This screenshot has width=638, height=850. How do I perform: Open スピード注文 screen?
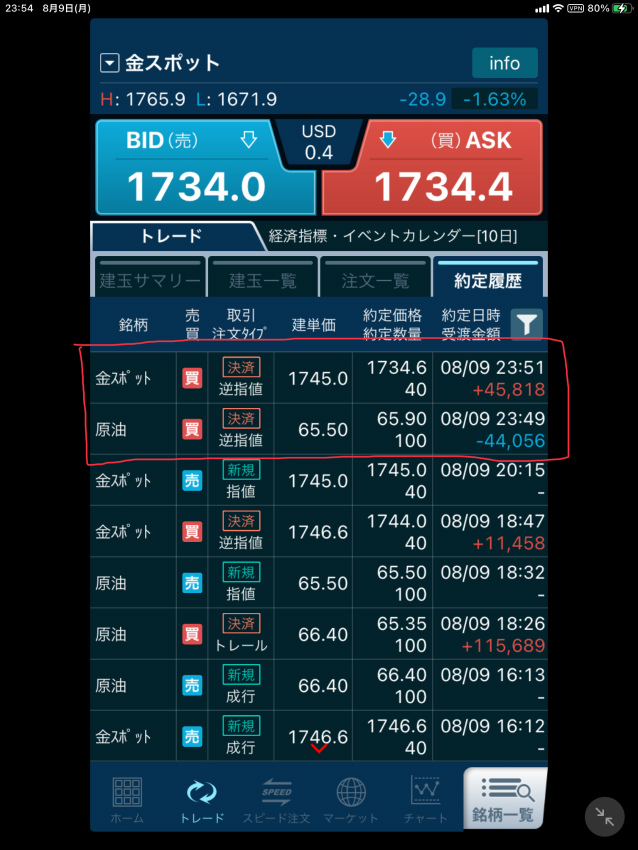point(276,799)
